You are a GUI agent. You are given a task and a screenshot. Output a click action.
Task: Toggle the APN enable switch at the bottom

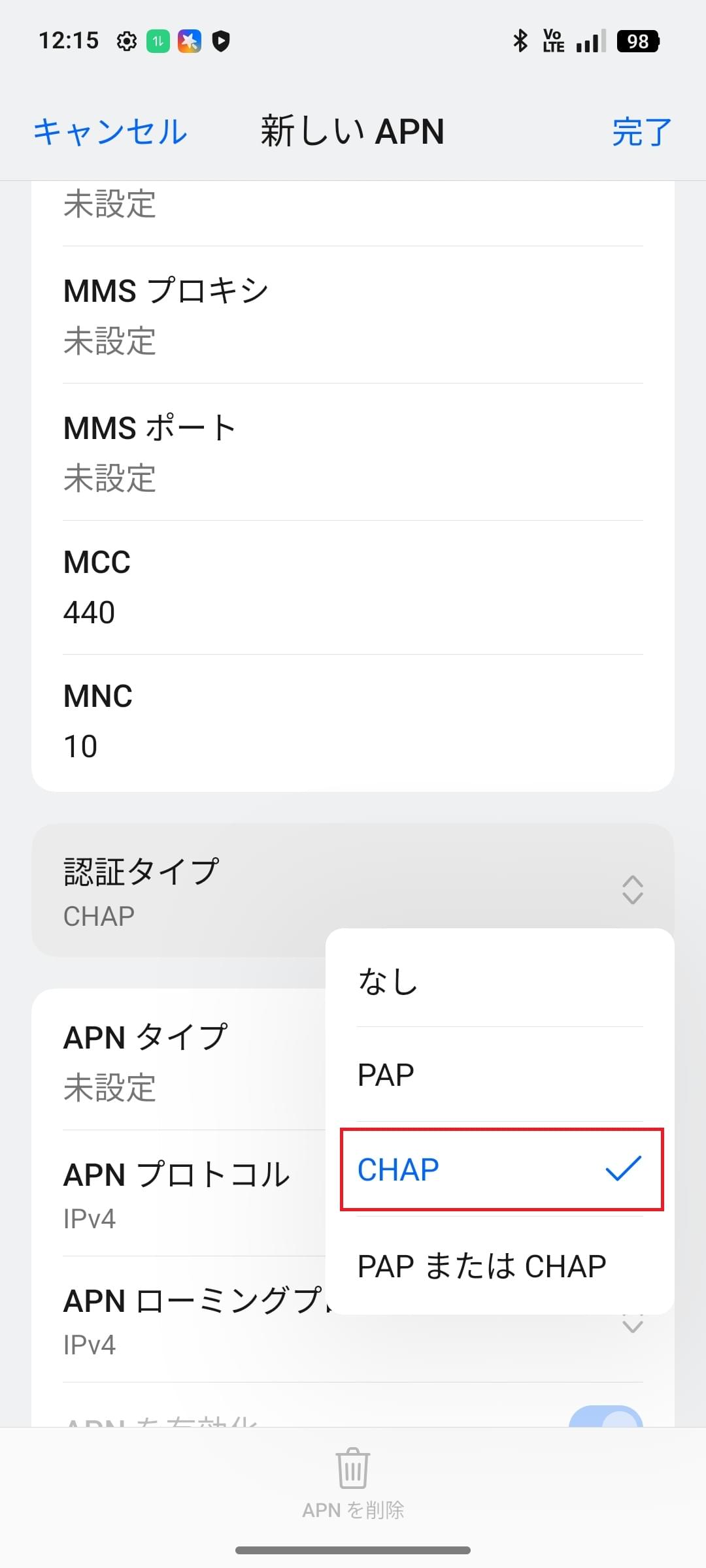(606, 1423)
